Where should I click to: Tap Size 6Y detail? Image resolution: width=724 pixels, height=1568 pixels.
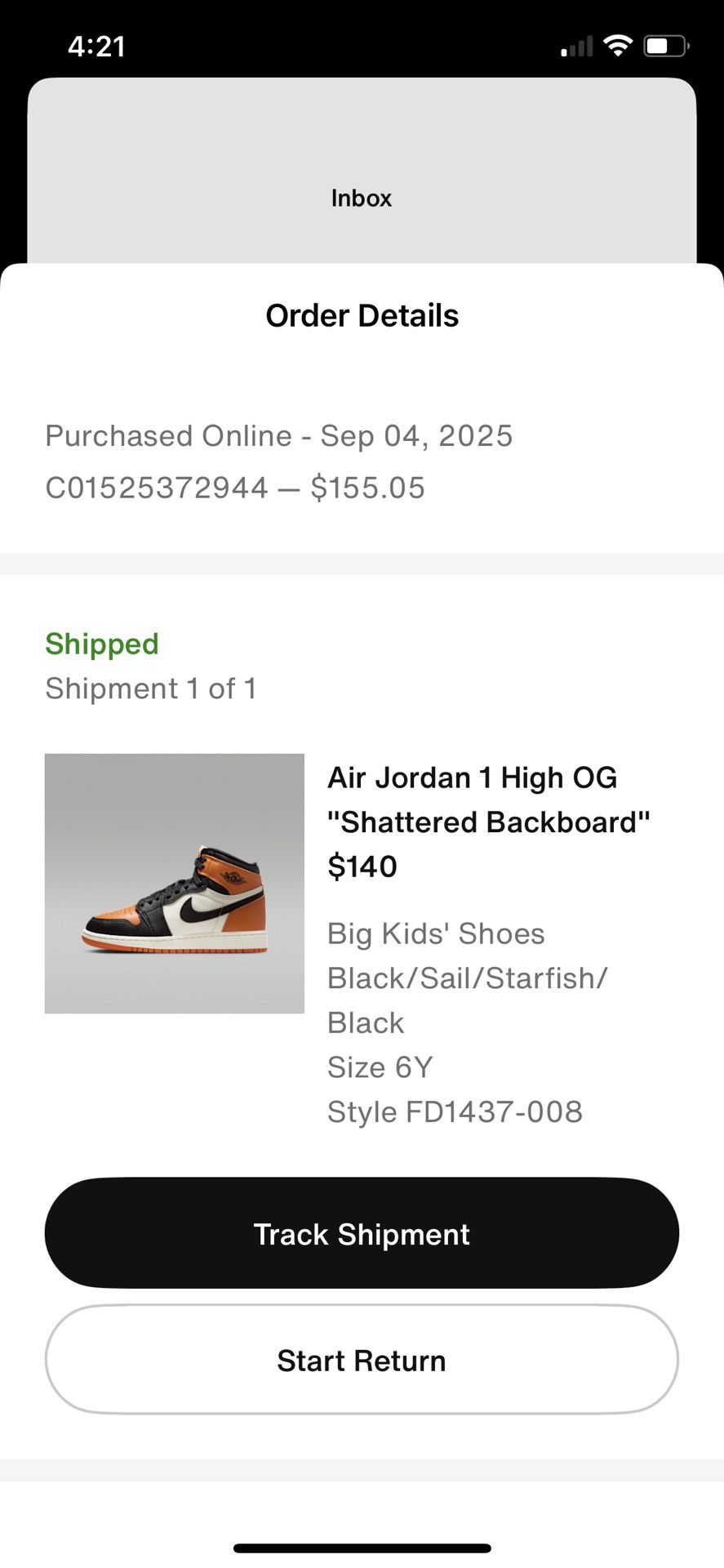click(x=380, y=1067)
